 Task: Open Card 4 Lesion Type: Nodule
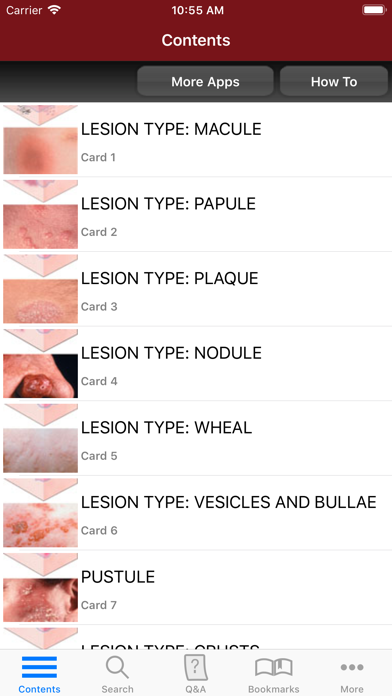point(196,364)
